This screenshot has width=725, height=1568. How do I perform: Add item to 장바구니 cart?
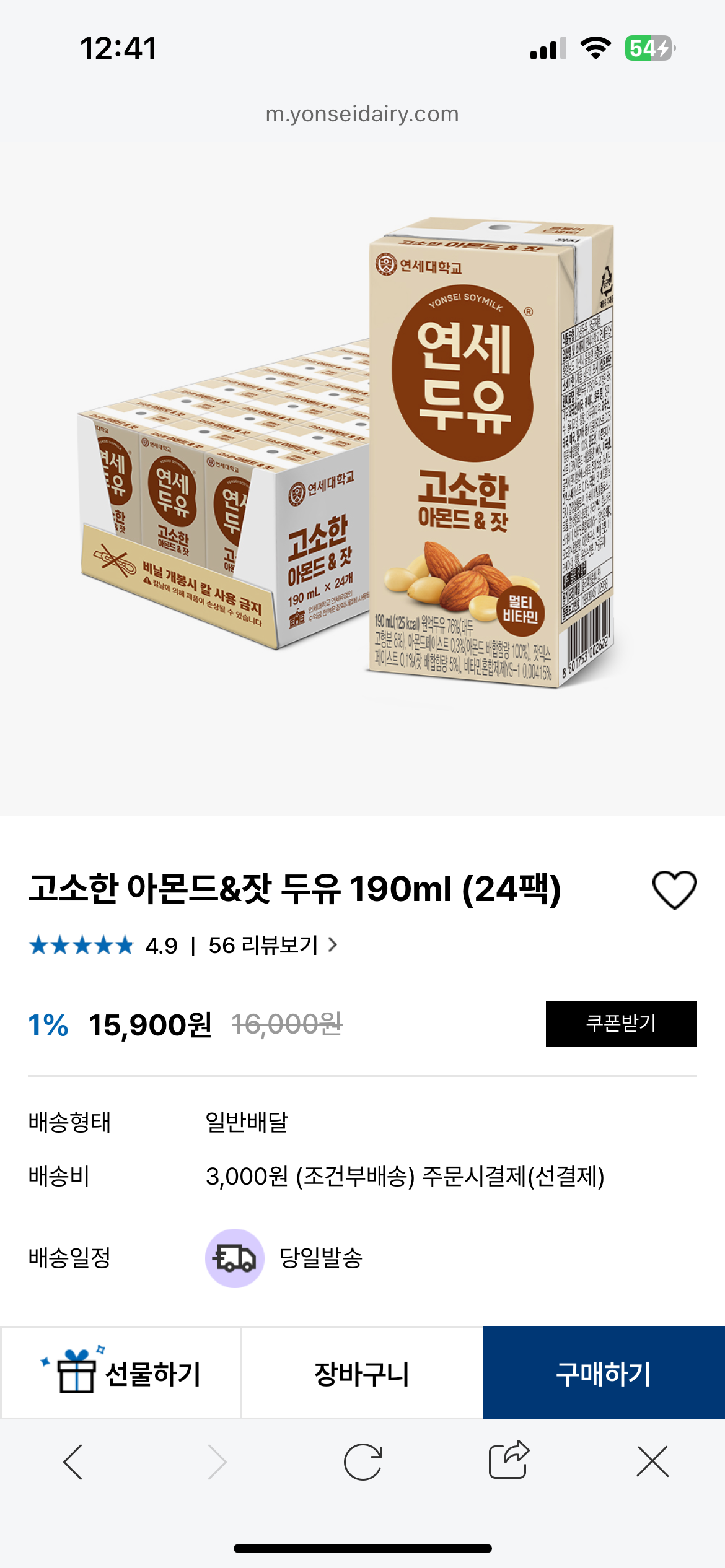362,1373
